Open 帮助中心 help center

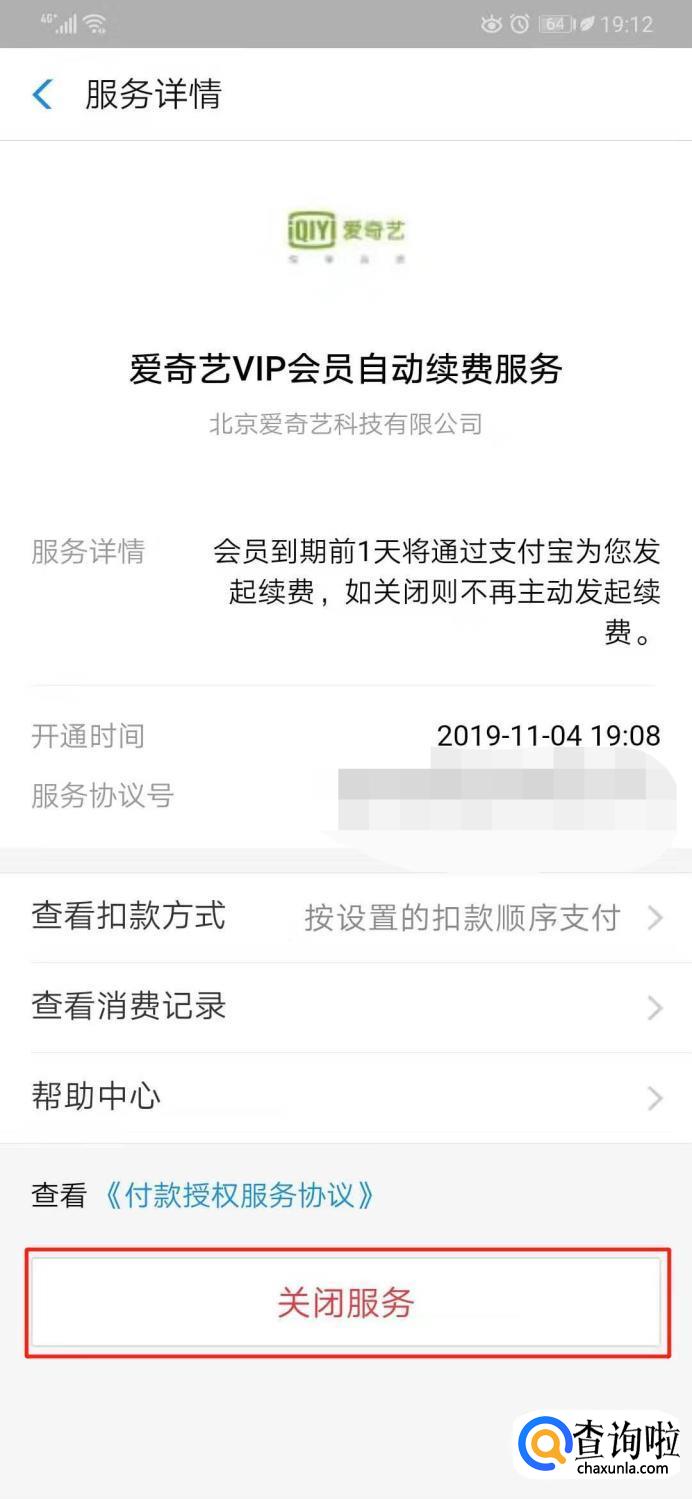346,1097
